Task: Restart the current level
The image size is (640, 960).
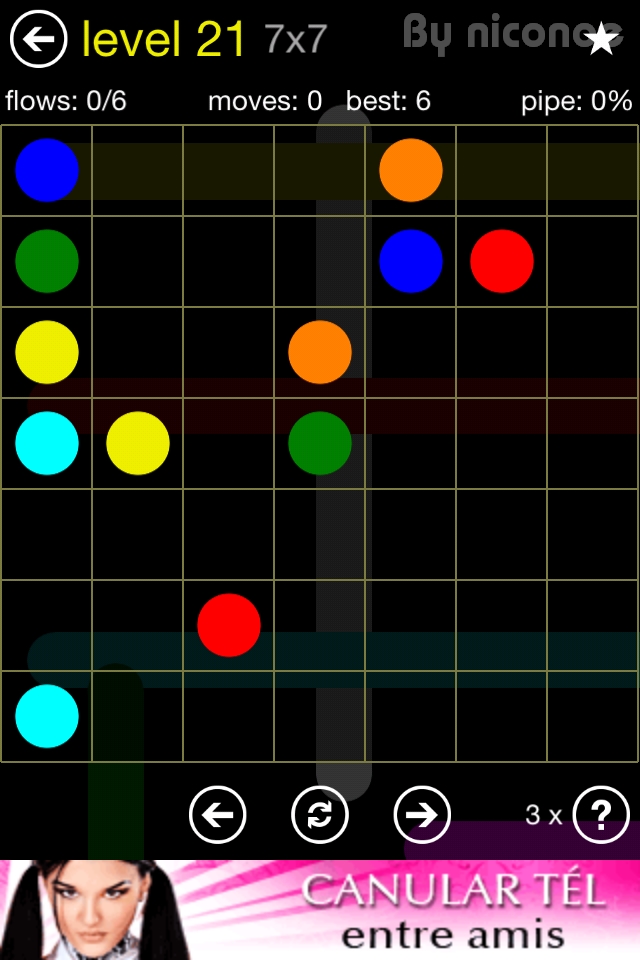Action: (320, 815)
